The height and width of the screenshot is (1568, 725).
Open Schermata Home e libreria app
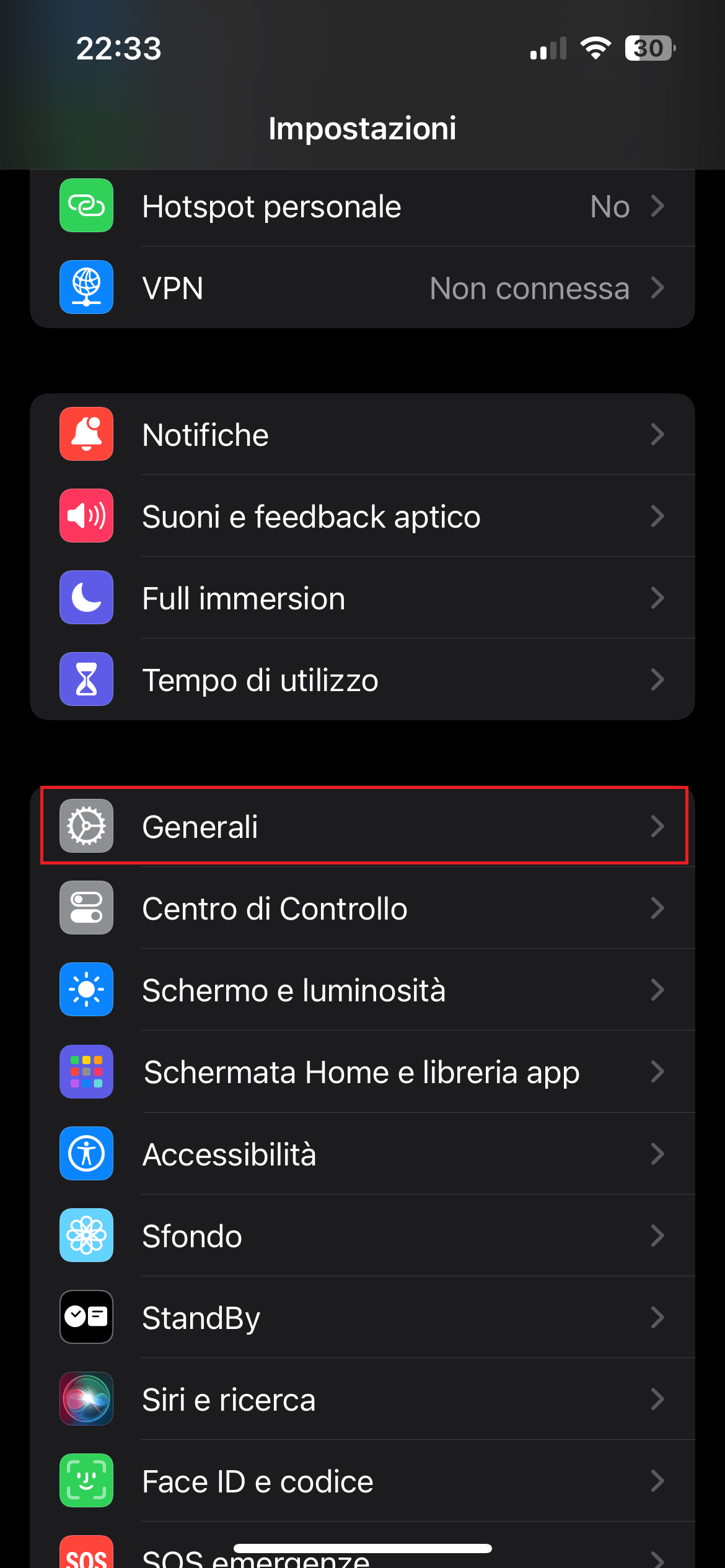coord(362,1071)
